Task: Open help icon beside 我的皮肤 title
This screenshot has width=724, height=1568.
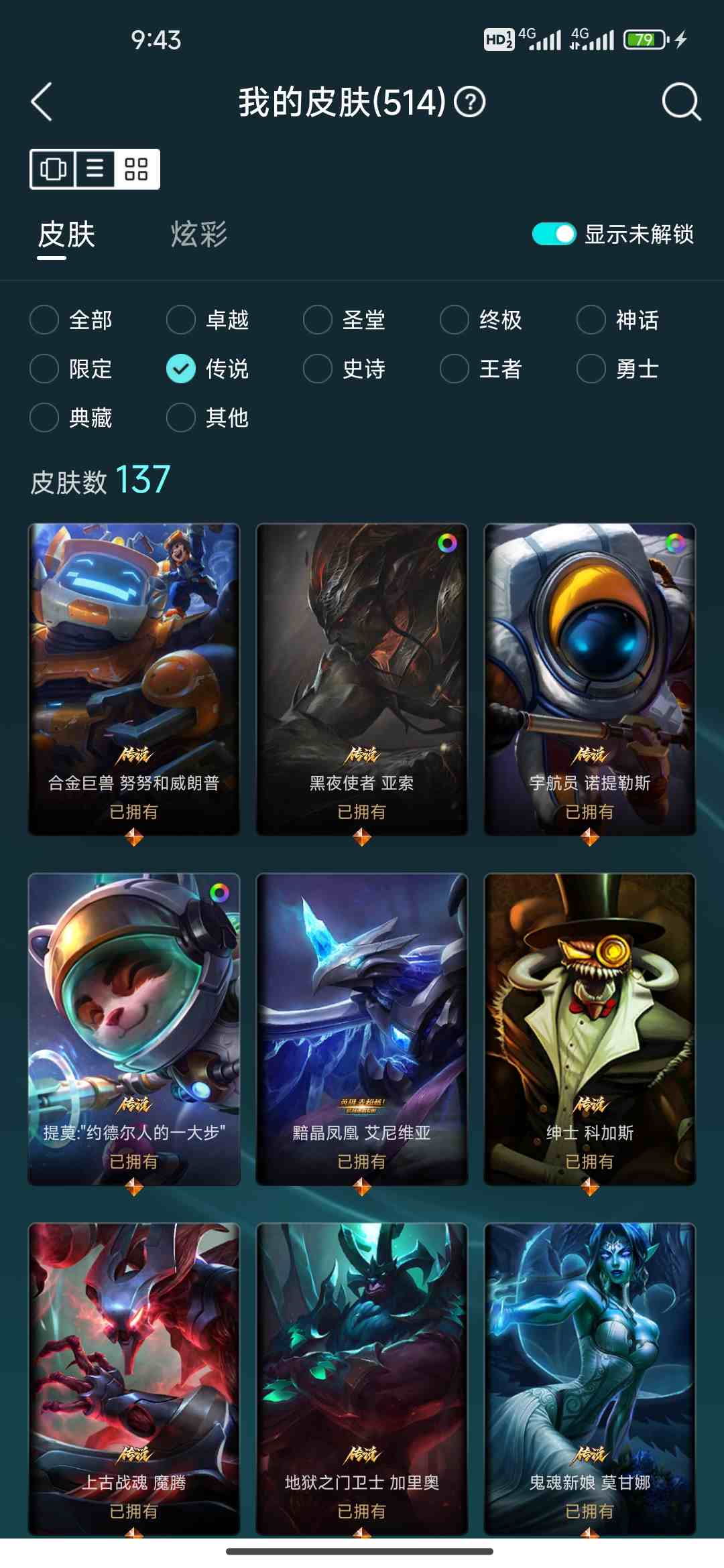Action: pyautogui.click(x=469, y=103)
